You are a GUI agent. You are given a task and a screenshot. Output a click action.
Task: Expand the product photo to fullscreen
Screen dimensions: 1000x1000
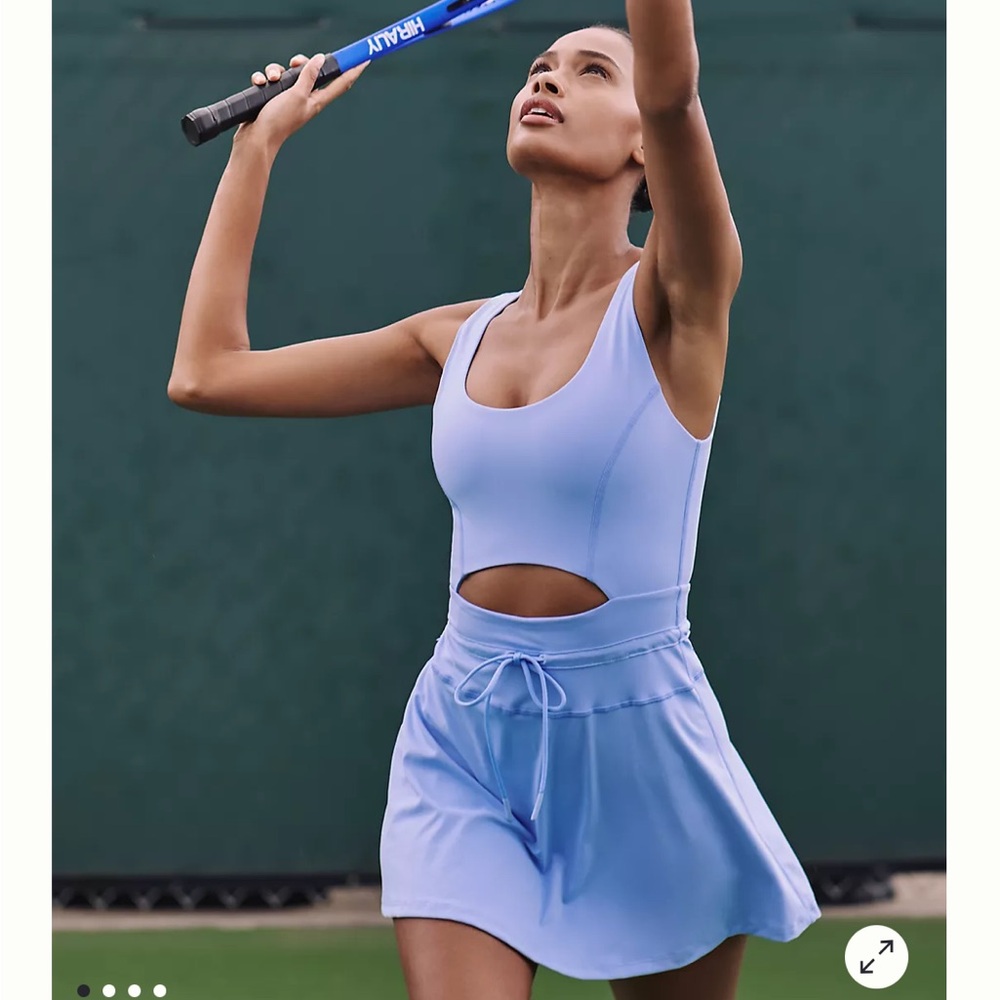(876, 957)
